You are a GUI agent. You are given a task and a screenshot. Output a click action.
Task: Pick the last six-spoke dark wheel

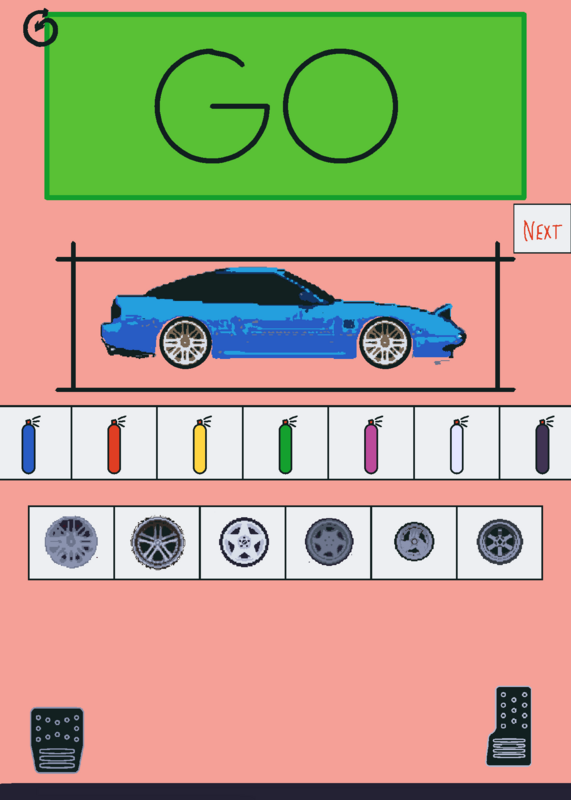pyautogui.click(x=500, y=542)
